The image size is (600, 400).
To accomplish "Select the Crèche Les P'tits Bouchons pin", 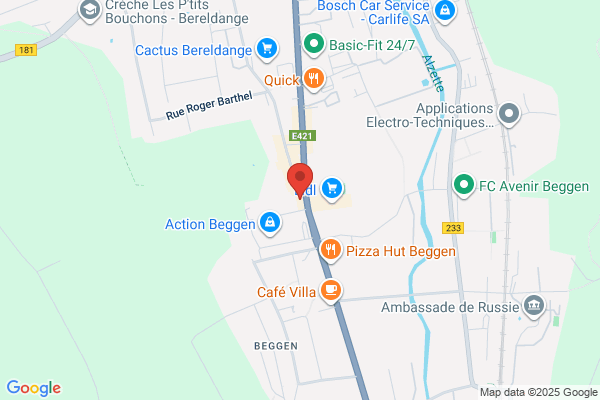I will click(90, 11).
